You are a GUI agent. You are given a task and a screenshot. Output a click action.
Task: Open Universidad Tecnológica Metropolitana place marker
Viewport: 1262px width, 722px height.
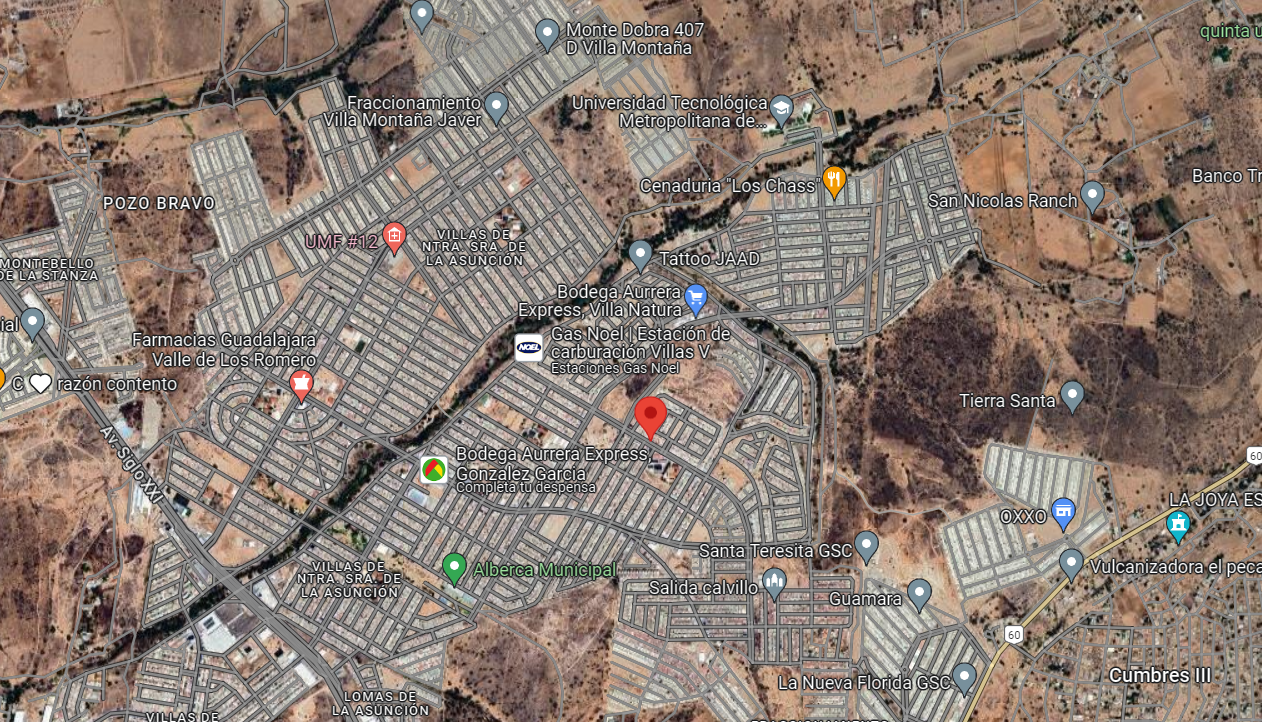[781, 108]
